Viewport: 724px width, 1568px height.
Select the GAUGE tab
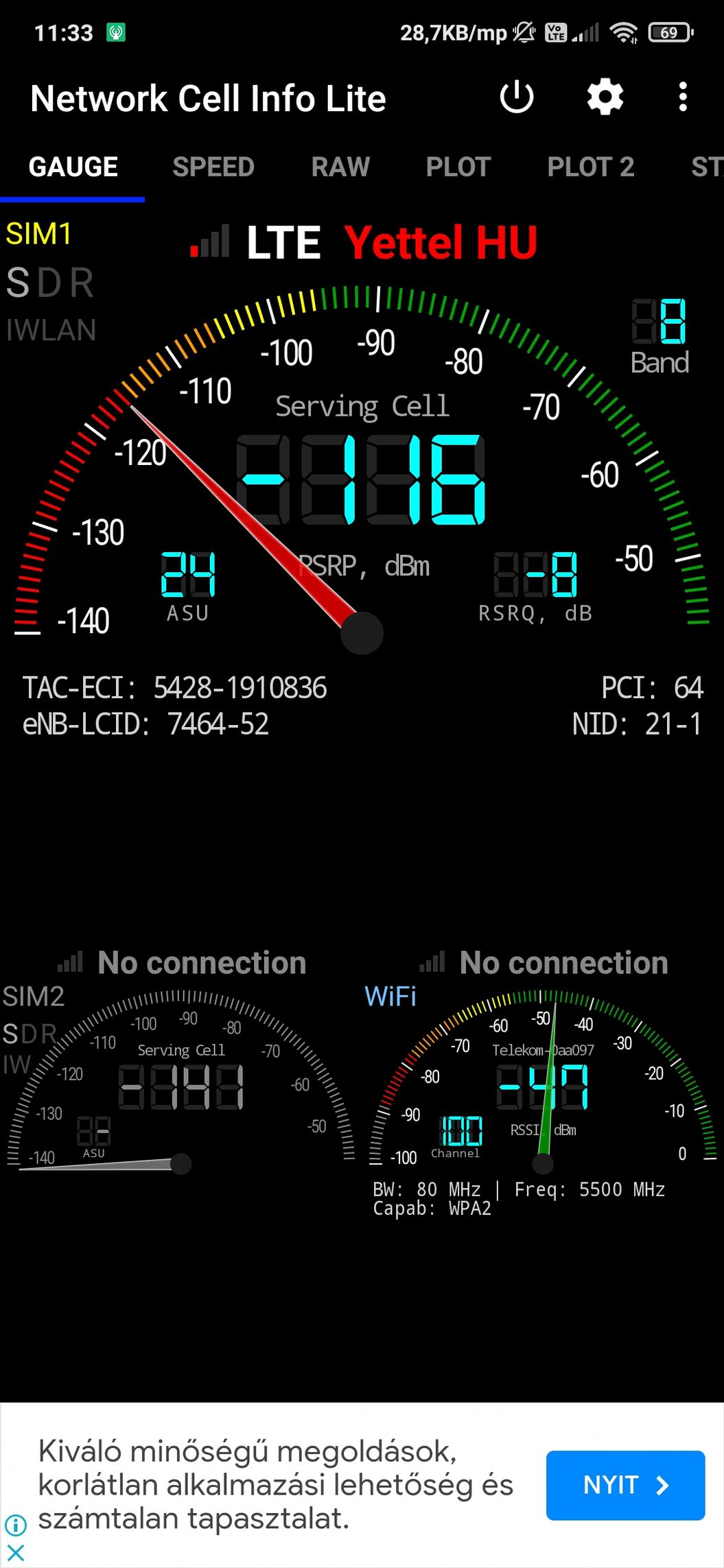(73, 167)
